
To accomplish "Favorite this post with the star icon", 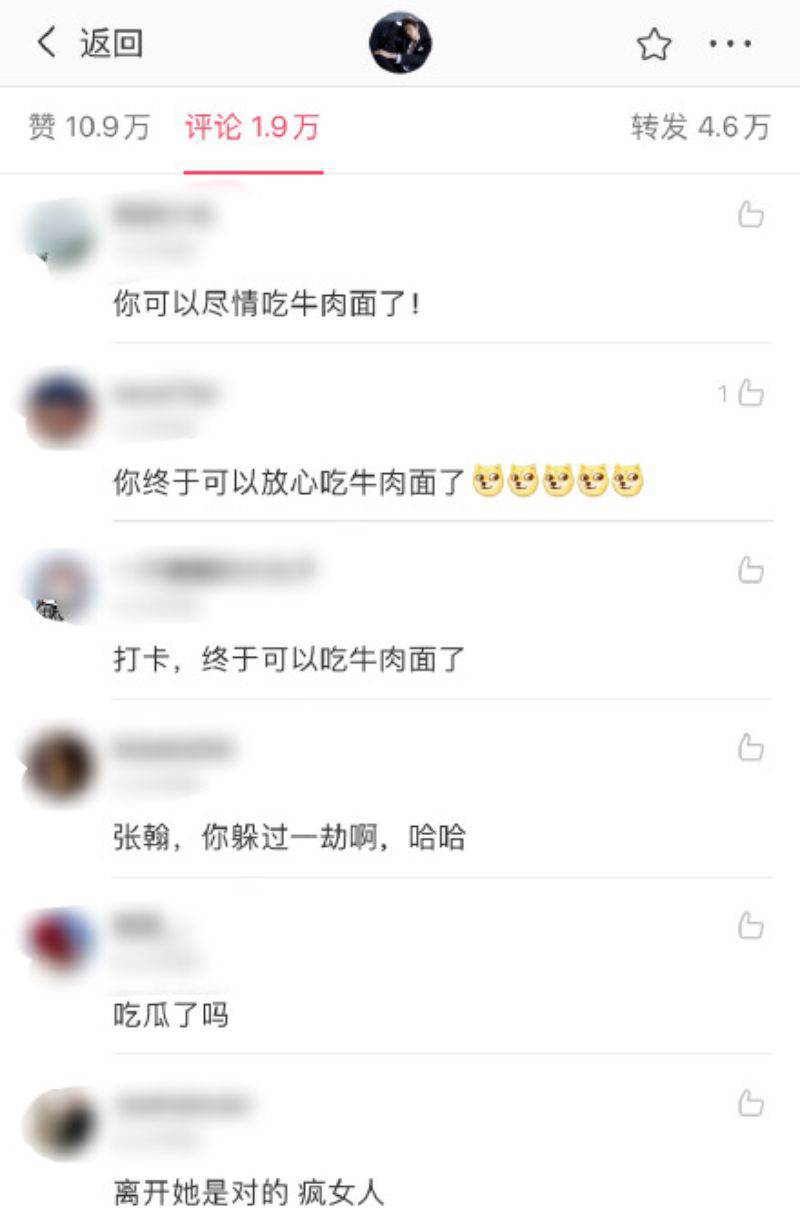I will (x=654, y=44).
